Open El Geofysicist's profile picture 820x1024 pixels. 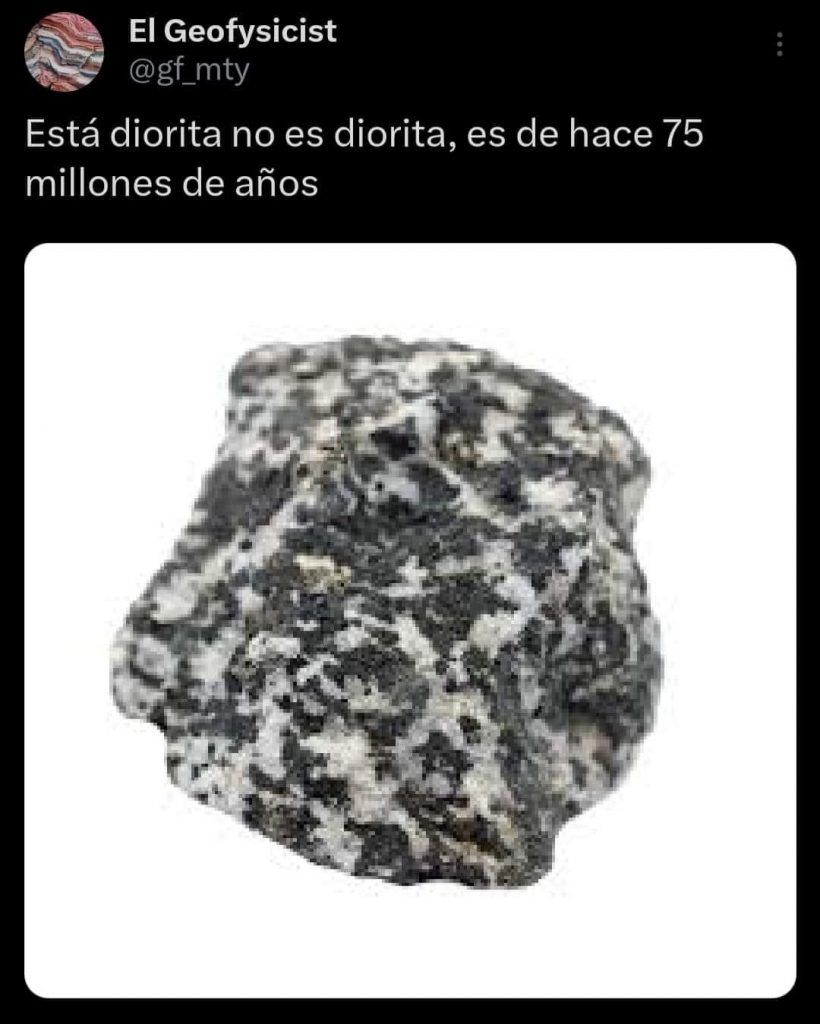click(64, 52)
